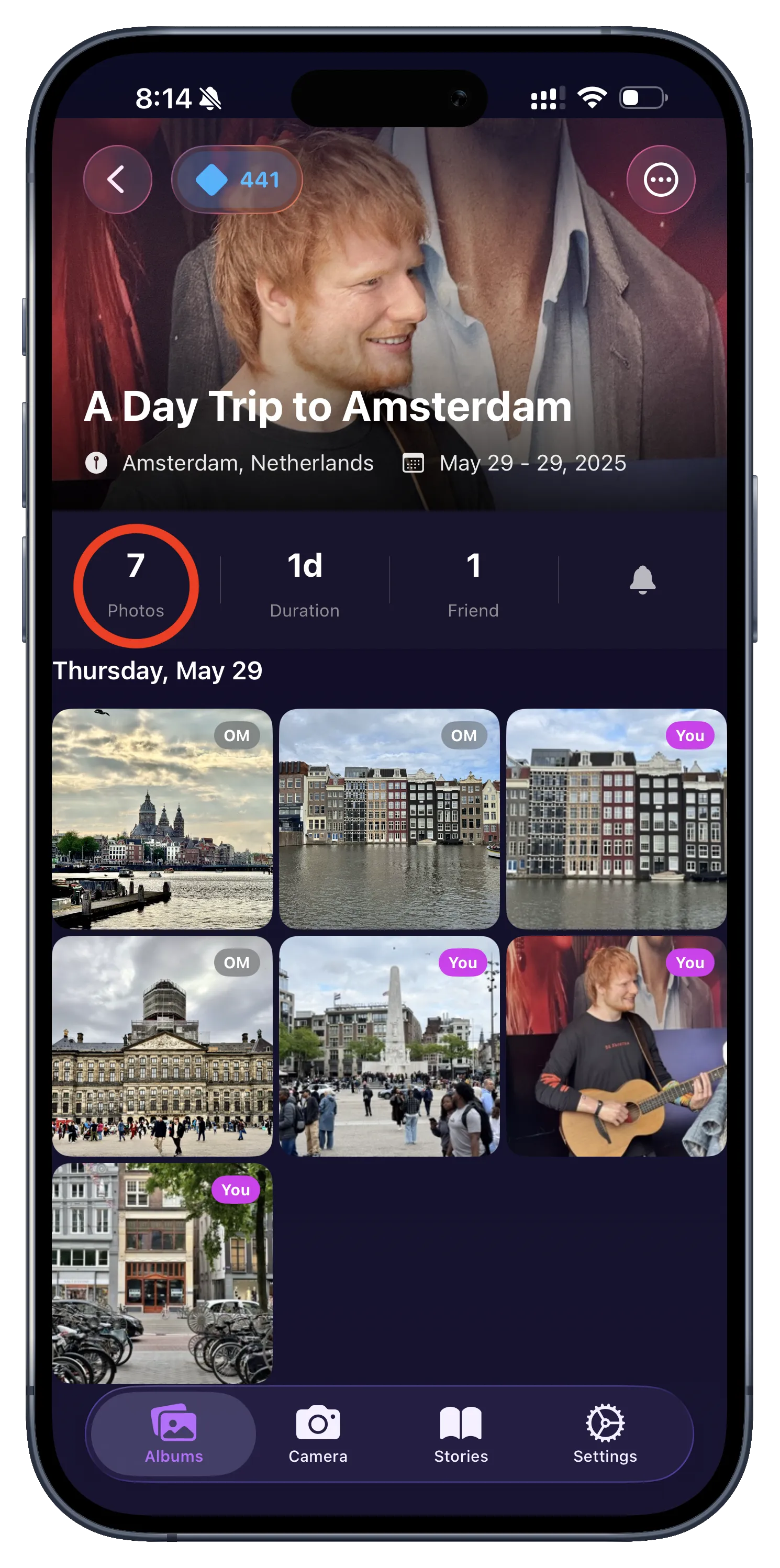780x1568 pixels.
Task: Open OM's photo of the domed church skyline
Action: tap(162, 819)
